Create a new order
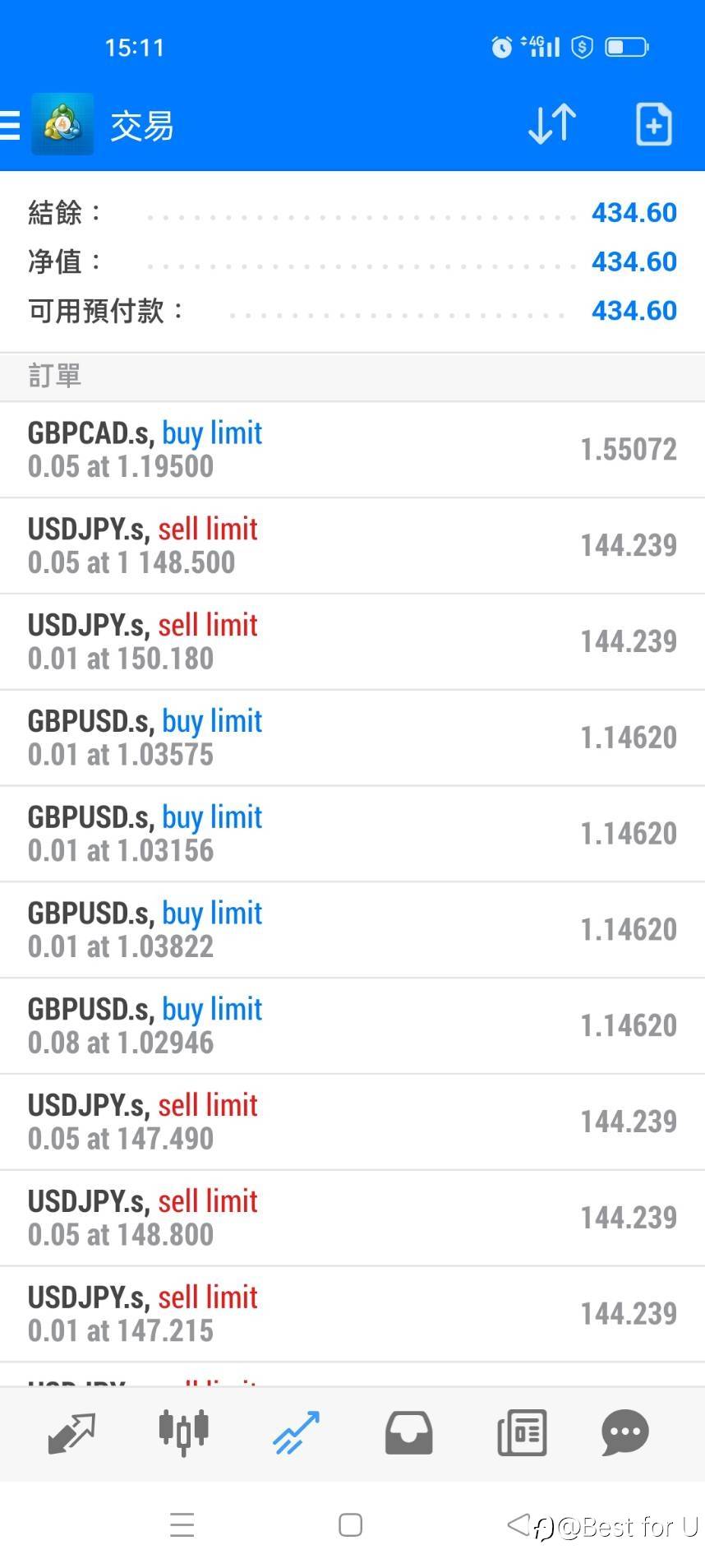The image size is (705, 1568). [x=653, y=125]
